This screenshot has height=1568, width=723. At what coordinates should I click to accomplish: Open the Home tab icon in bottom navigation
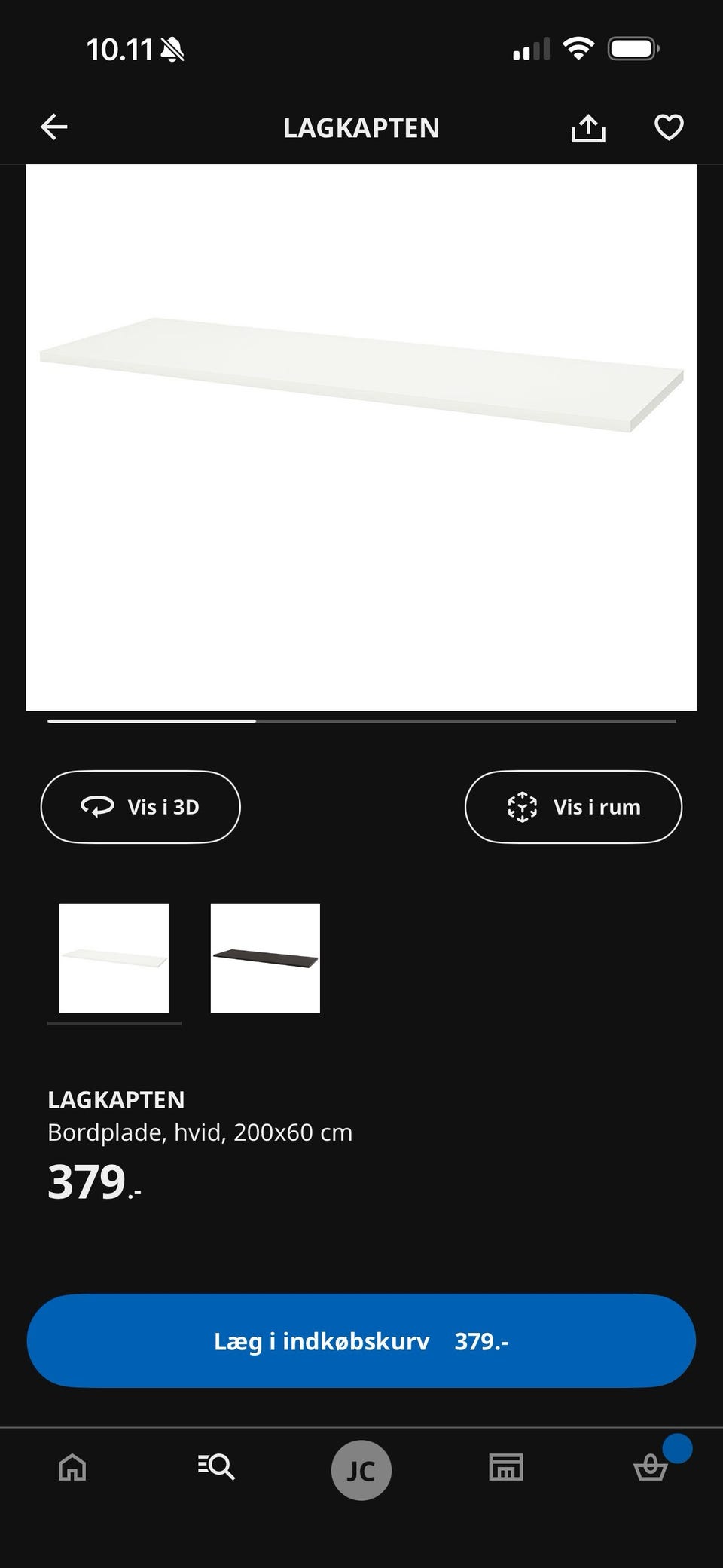coord(72,1468)
